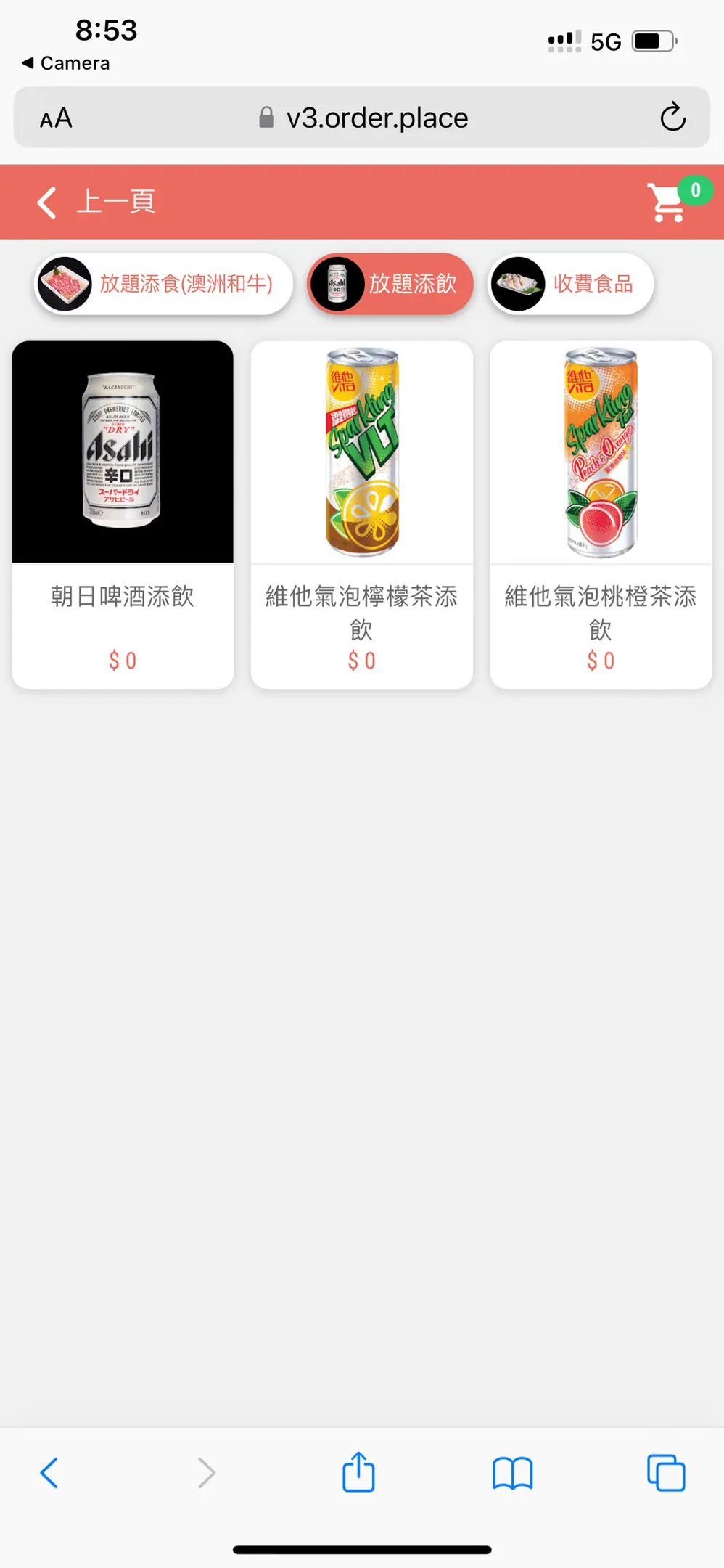
Task: Choose the 維他氣泡檸檬茶添飲 card
Action: [x=361, y=514]
